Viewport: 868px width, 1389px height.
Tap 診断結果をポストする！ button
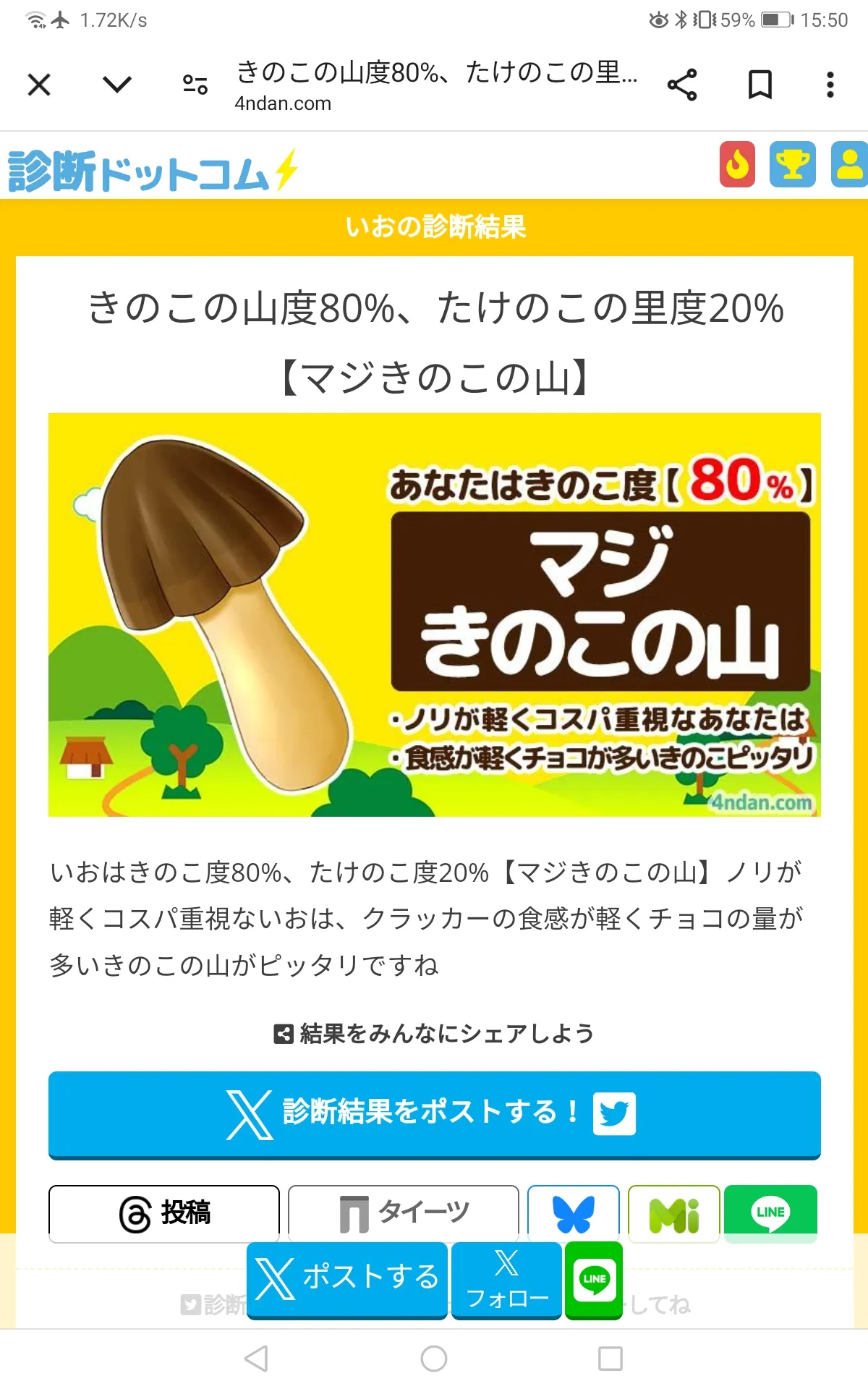[x=434, y=1114]
